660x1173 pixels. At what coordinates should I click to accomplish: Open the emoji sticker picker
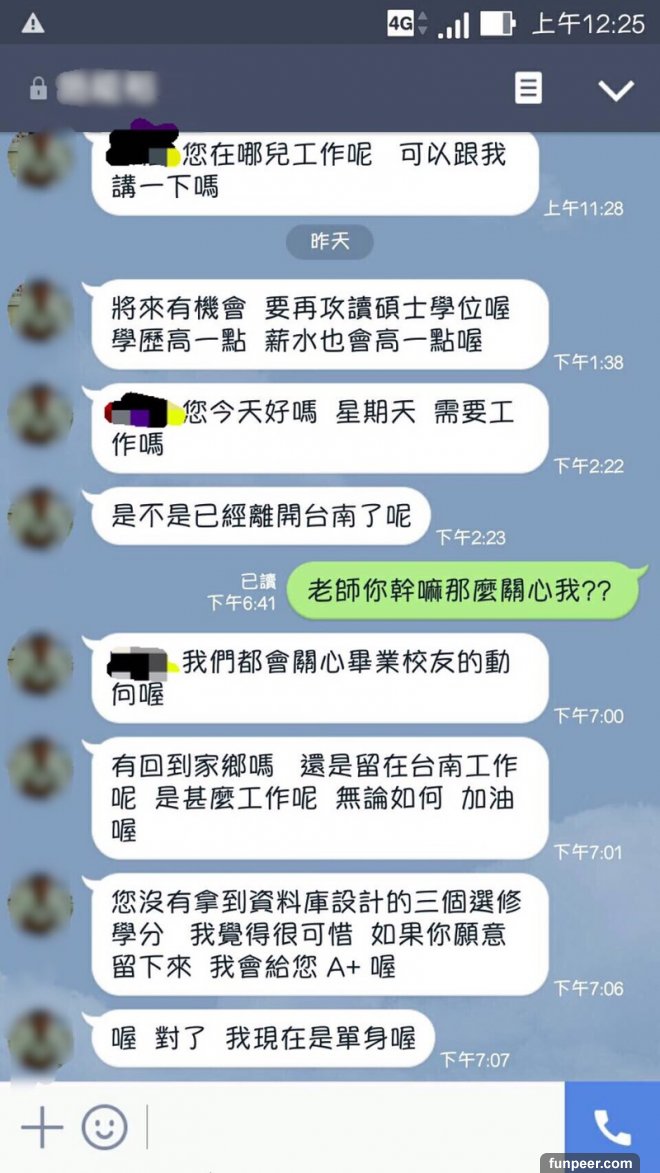pos(104,1128)
